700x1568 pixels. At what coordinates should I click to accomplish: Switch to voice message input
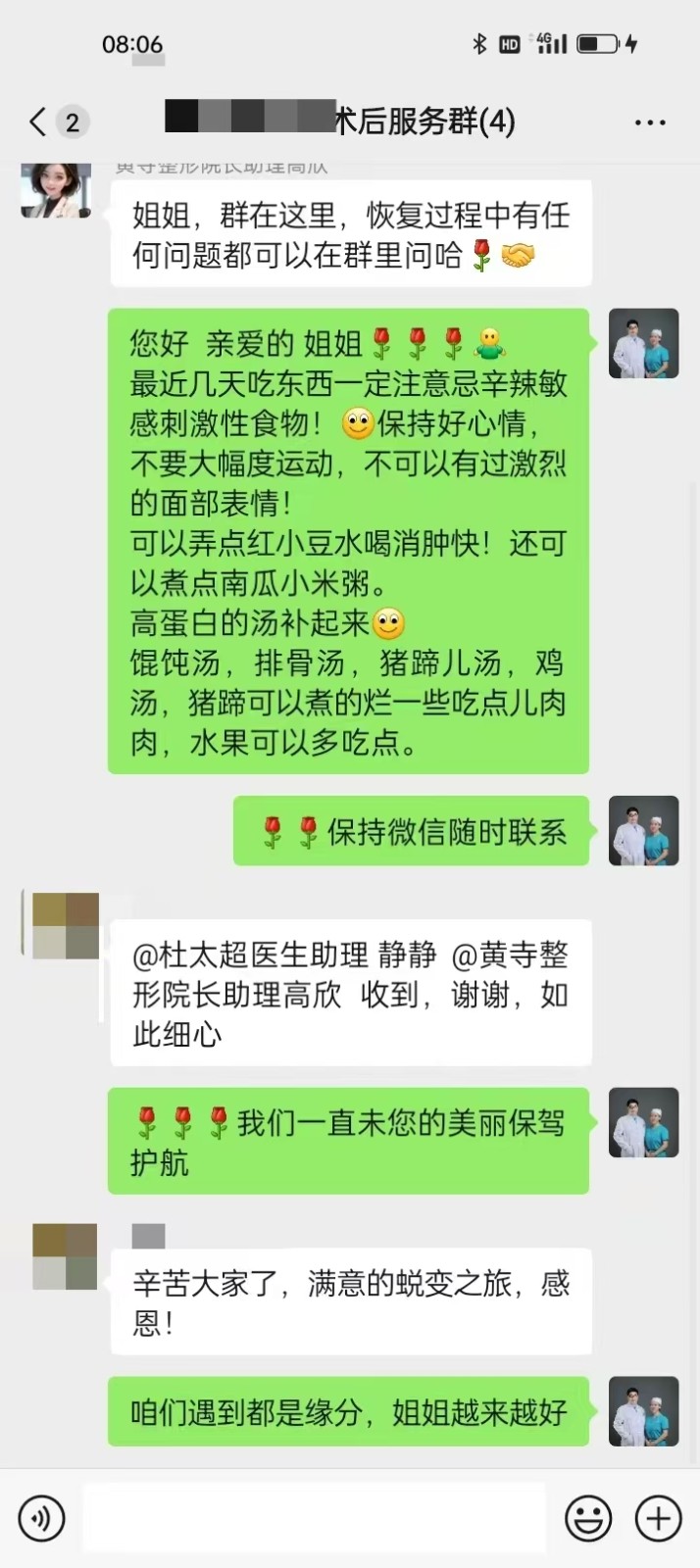pos(42,1519)
